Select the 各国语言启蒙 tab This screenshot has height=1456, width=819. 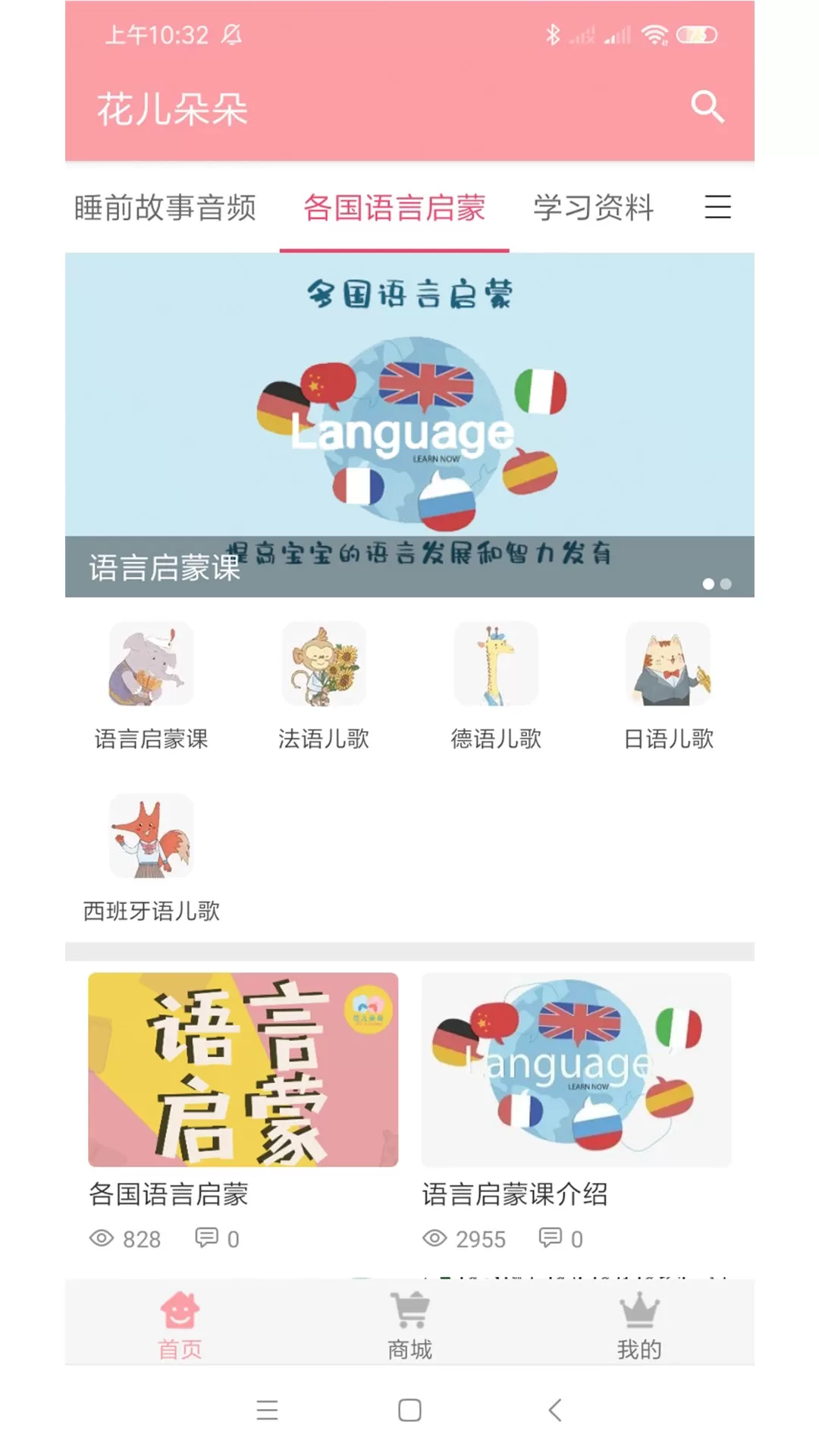point(394,208)
